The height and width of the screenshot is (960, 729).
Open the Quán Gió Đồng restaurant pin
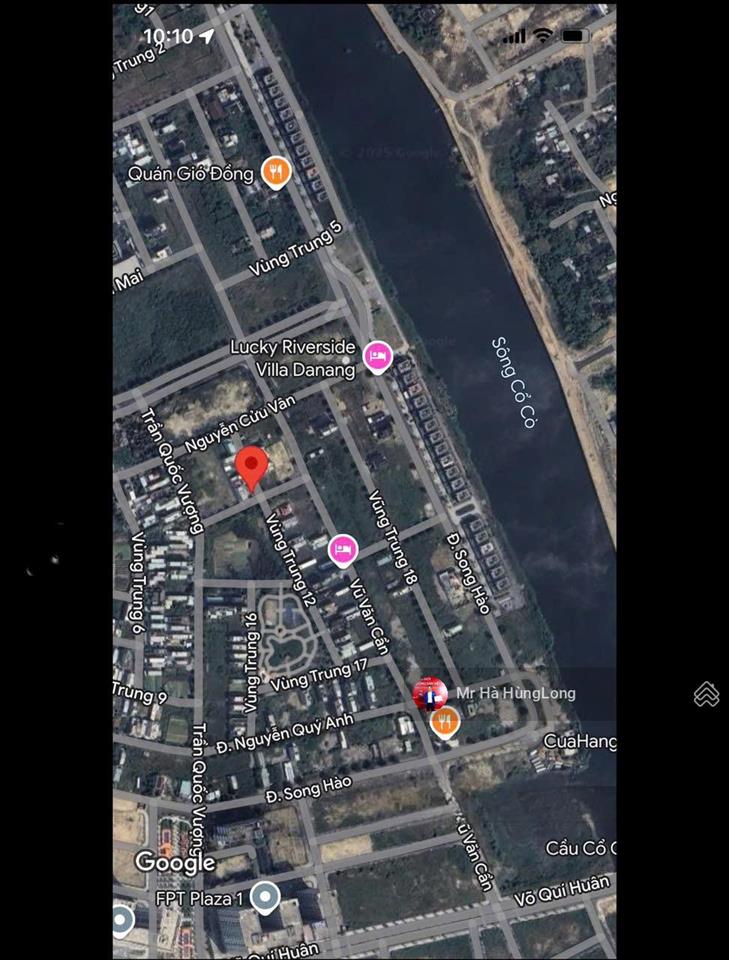[x=276, y=173]
